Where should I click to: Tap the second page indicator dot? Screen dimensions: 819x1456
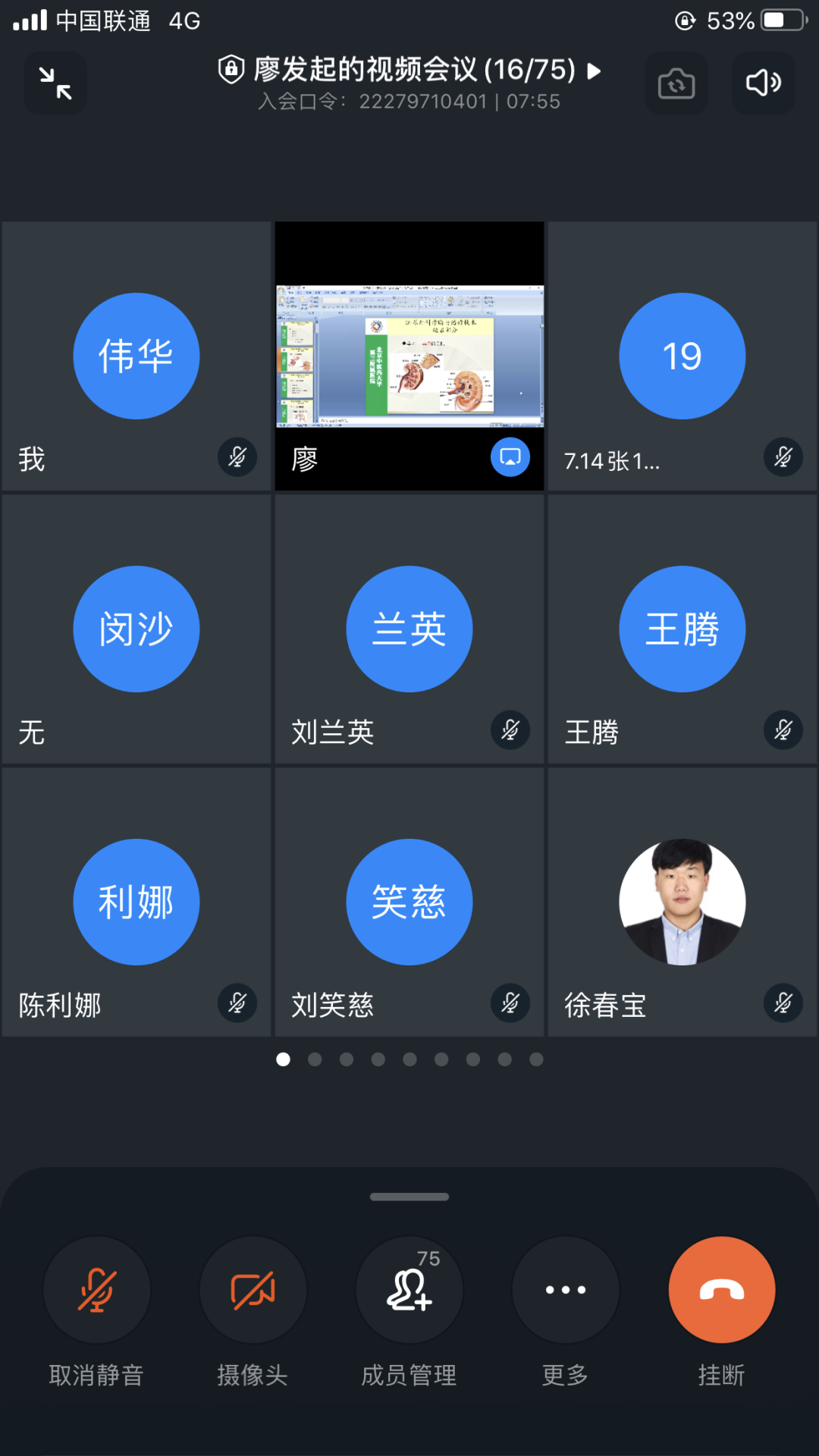[x=315, y=1059]
